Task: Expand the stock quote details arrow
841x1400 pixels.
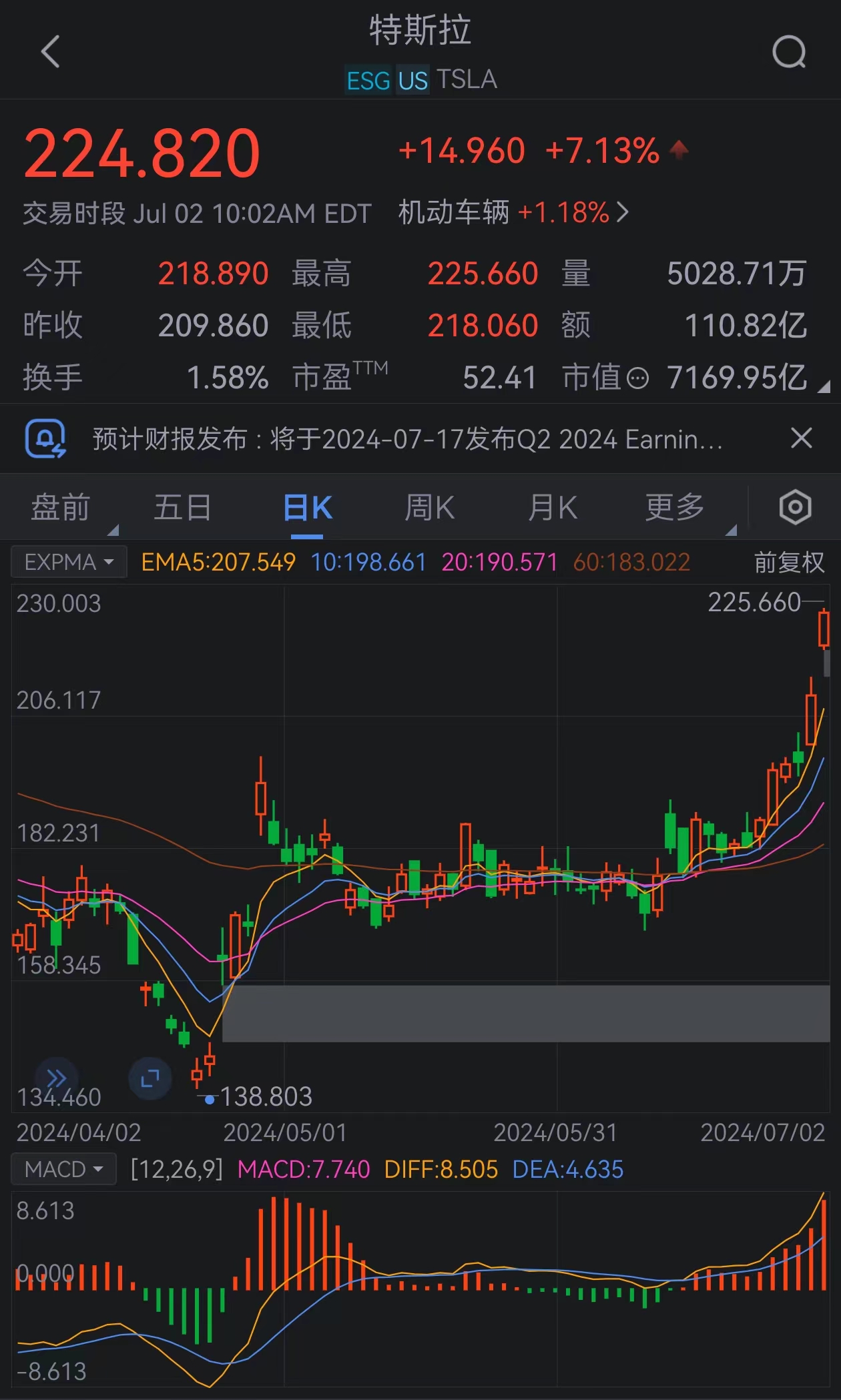Action: pyautogui.click(x=824, y=386)
